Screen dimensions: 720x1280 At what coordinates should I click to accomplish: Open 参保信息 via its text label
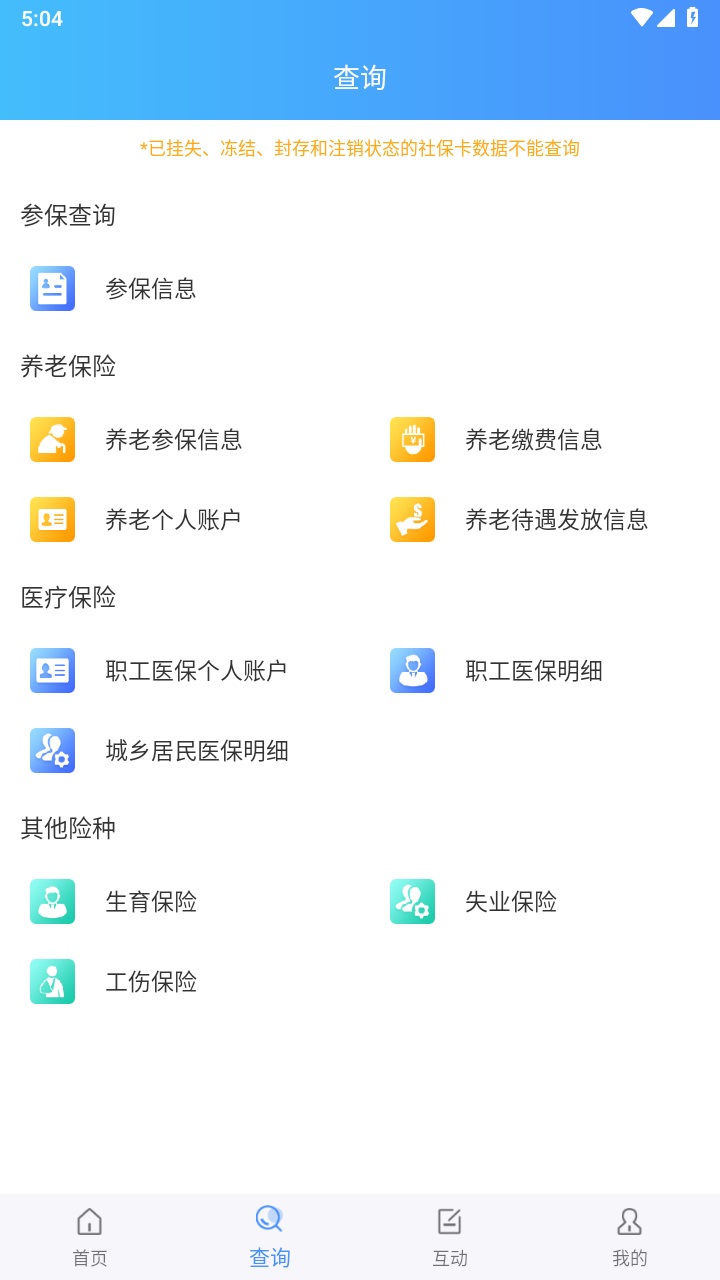(x=152, y=289)
